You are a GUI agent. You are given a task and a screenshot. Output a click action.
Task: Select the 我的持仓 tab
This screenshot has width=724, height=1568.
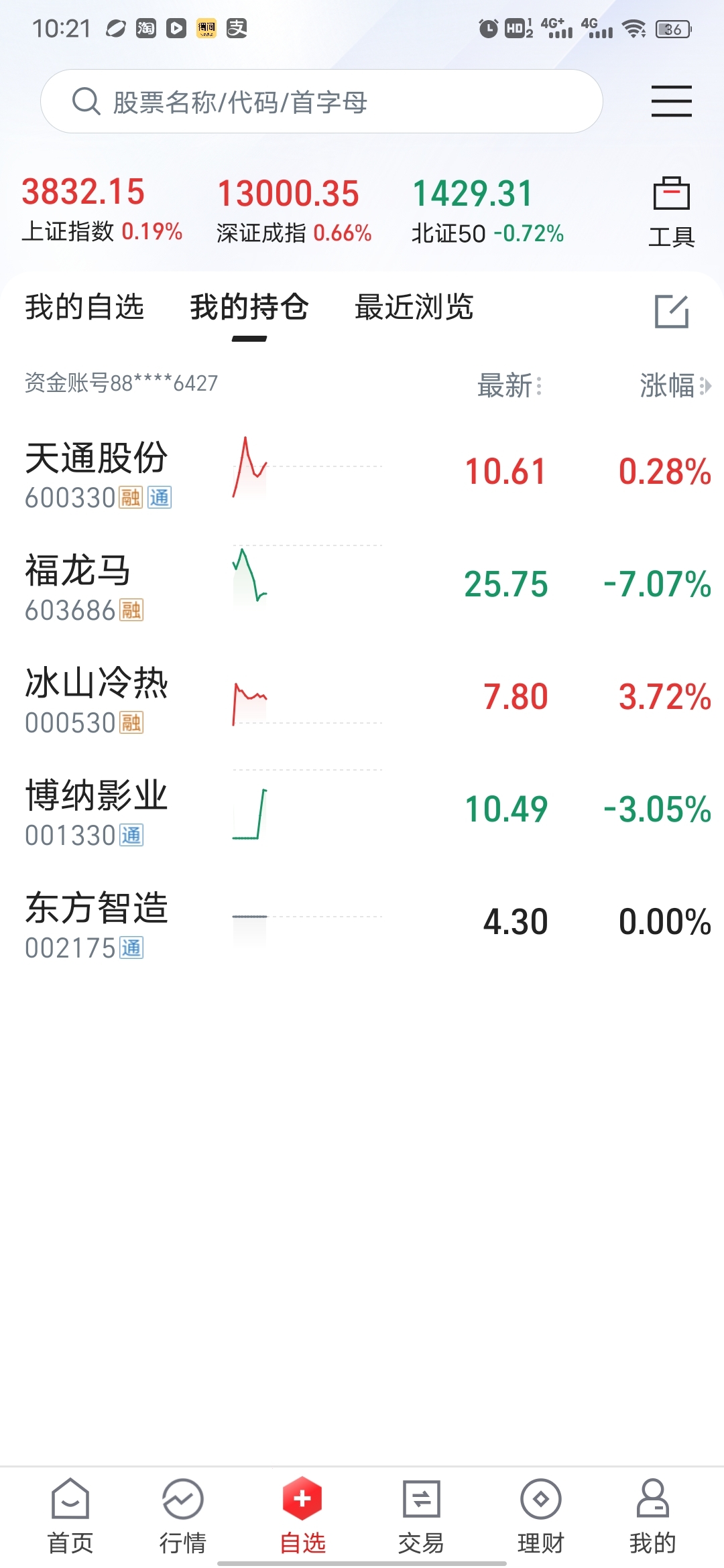[x=249, y=308]
